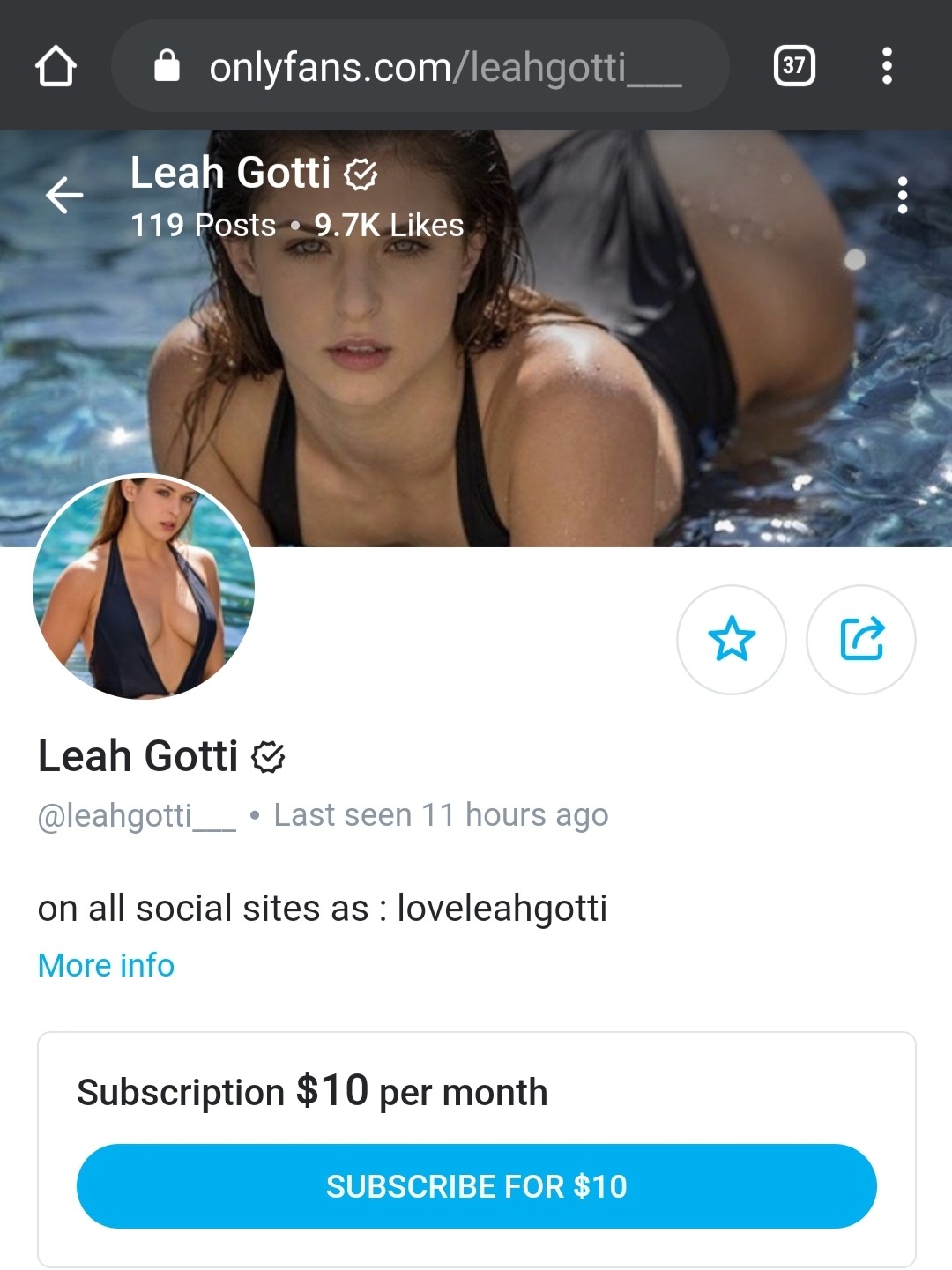Go back from the profile page
This screenshot has height=1270, width=952.
click(x=64, y=195)
